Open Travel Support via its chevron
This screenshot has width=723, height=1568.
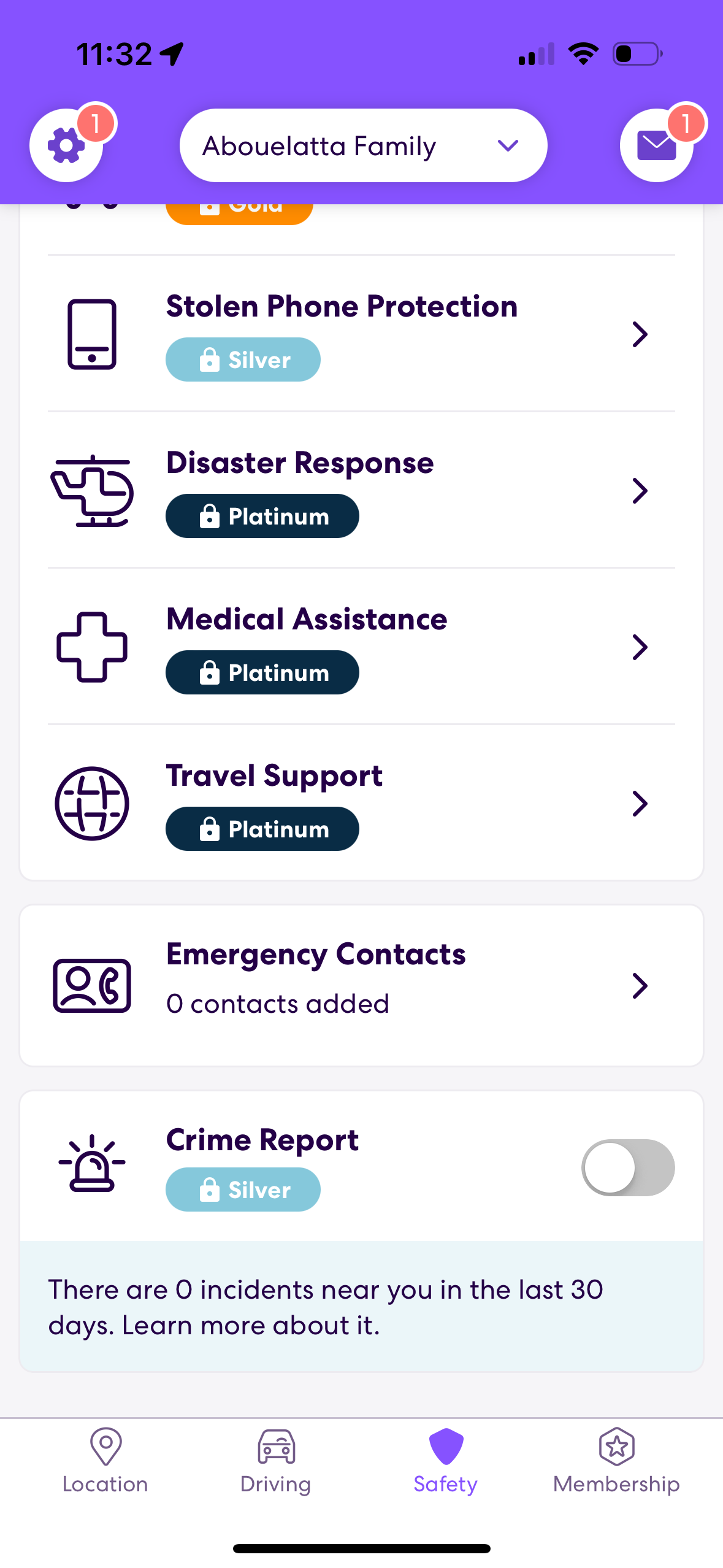640,803
